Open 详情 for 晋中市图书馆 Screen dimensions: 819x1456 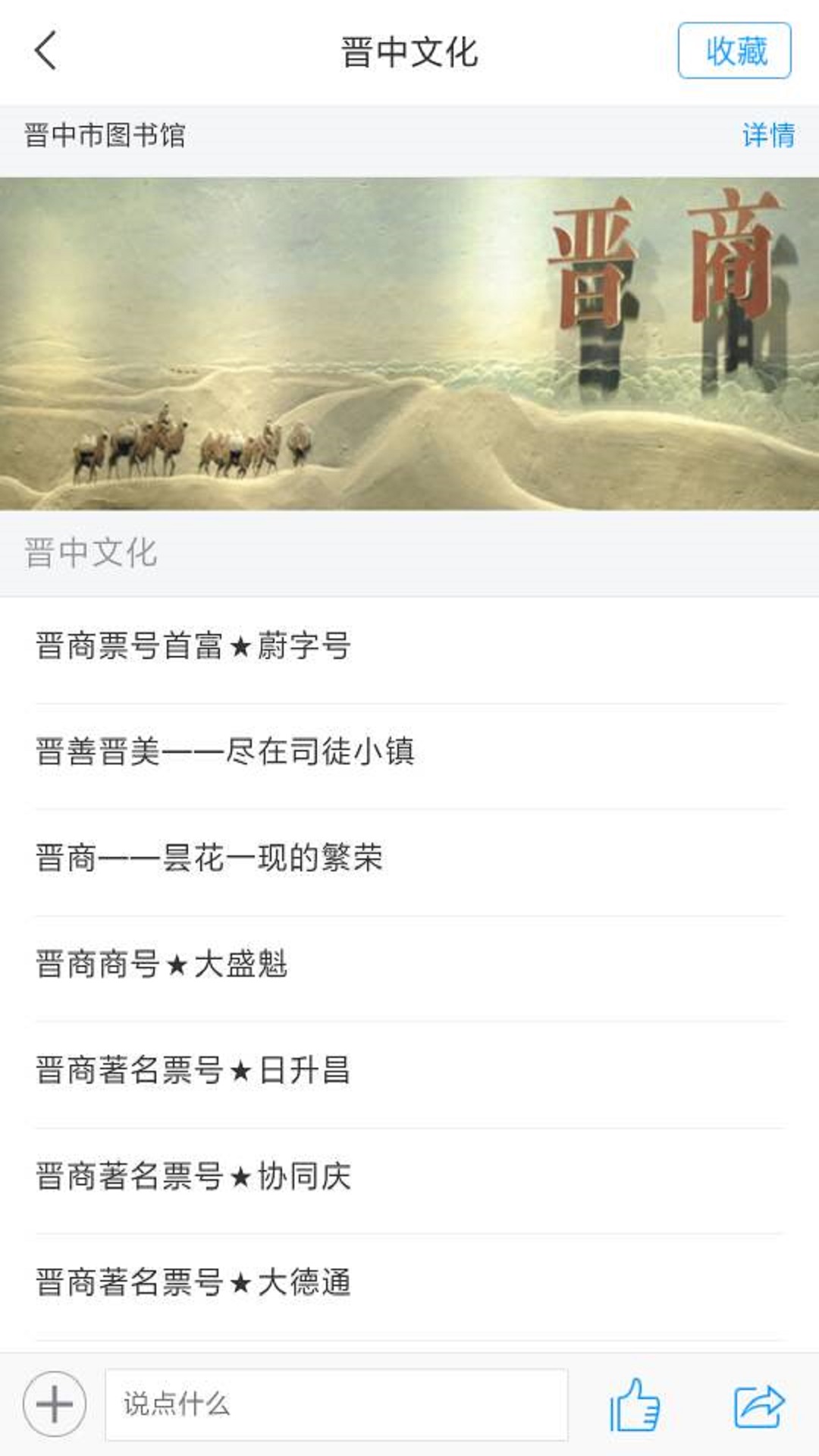point(767,136)
